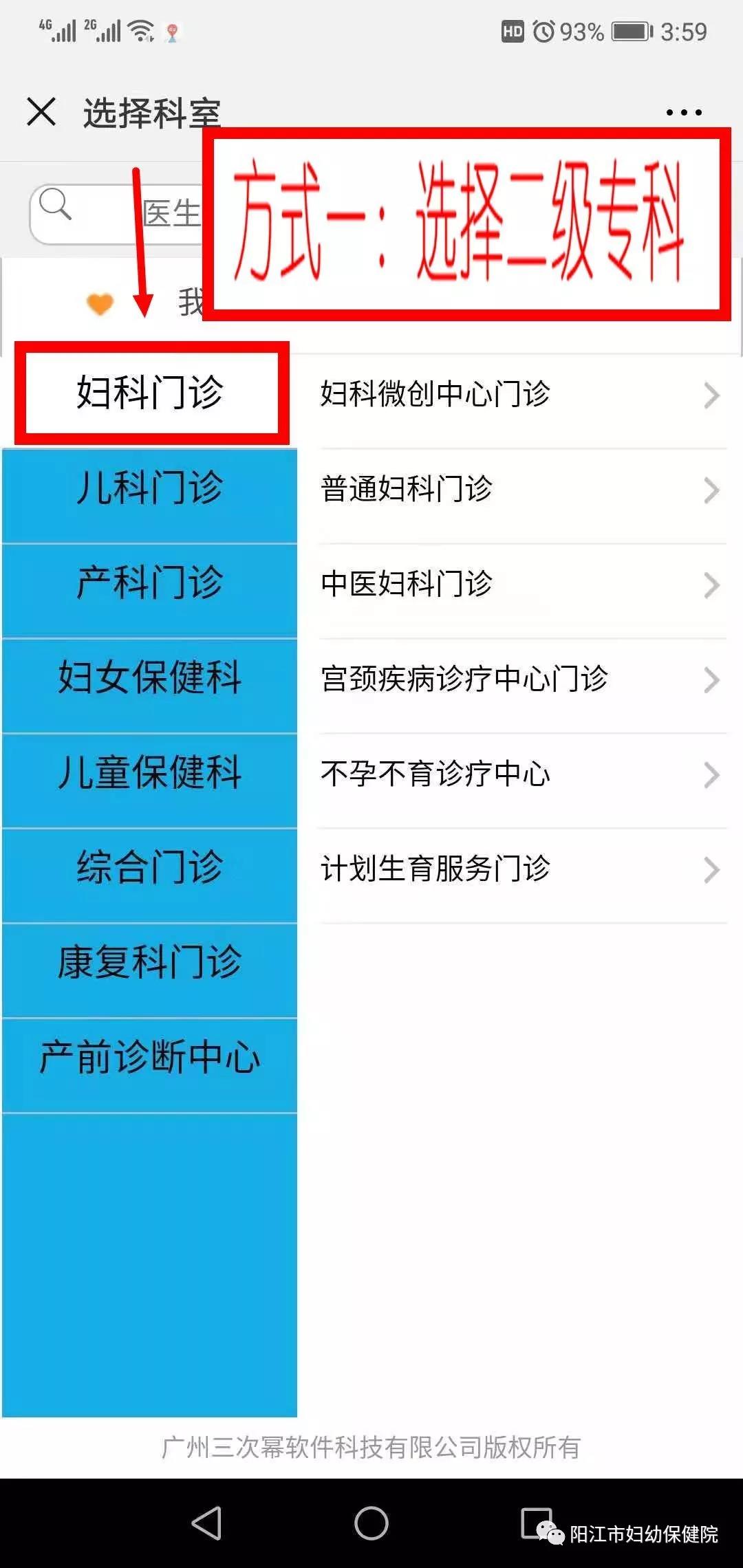Screen dimensions: 743x1568
Task: Switch to the 产科门诊 category
Action: click(150, 583)
